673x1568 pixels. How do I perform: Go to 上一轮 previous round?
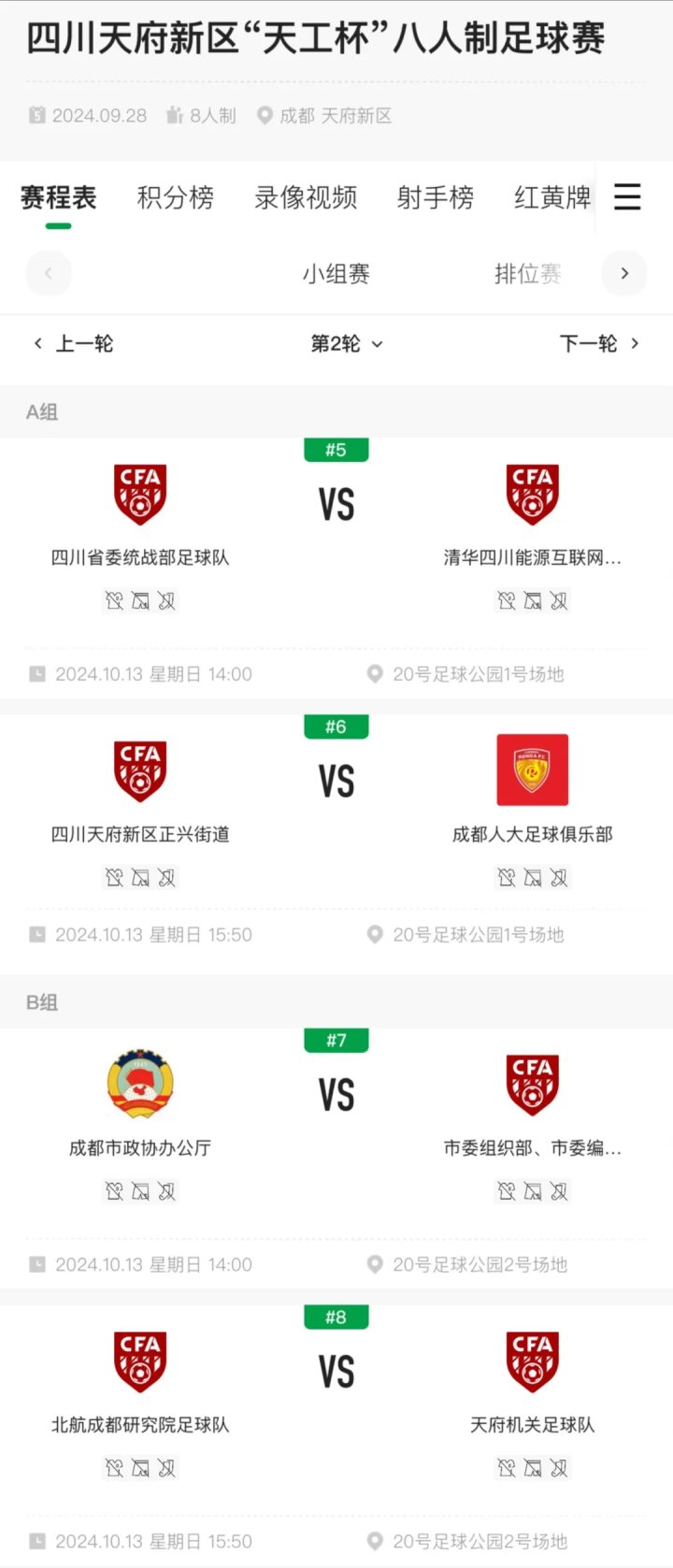tap(74, 343)
